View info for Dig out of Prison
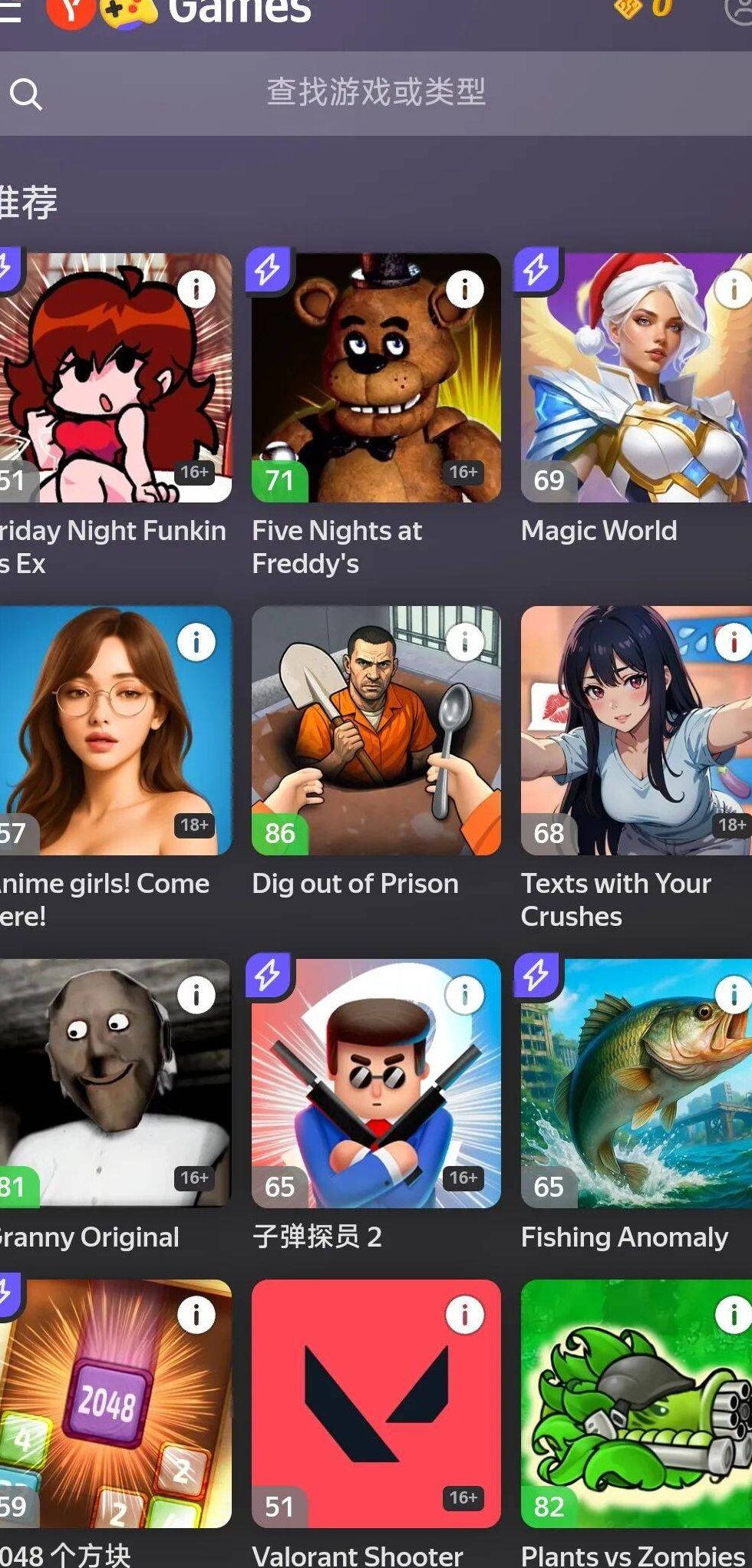This screenshot has height=1568, width=752. pos(464,642)
